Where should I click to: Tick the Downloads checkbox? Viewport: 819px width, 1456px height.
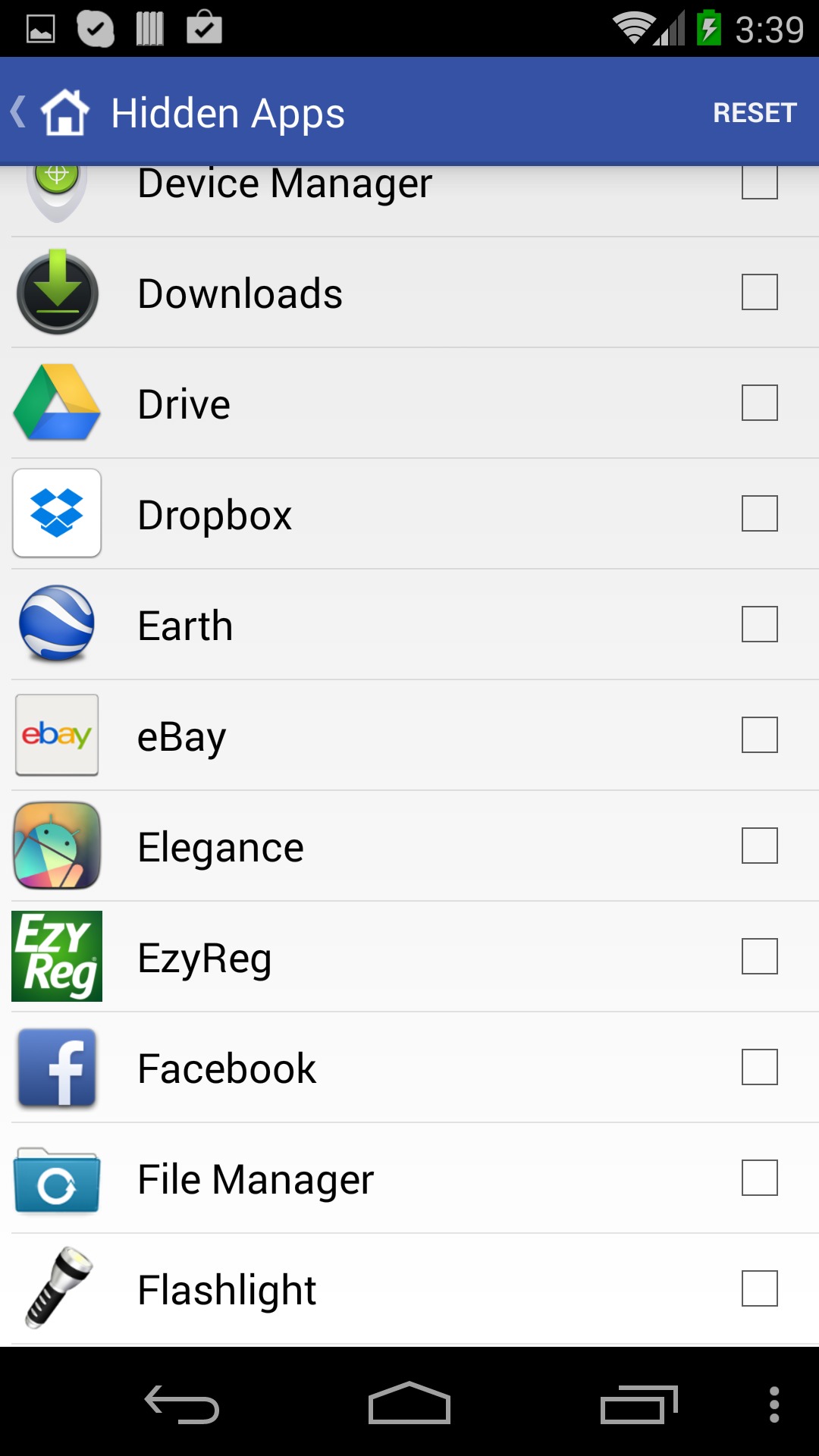pos(759,293)
